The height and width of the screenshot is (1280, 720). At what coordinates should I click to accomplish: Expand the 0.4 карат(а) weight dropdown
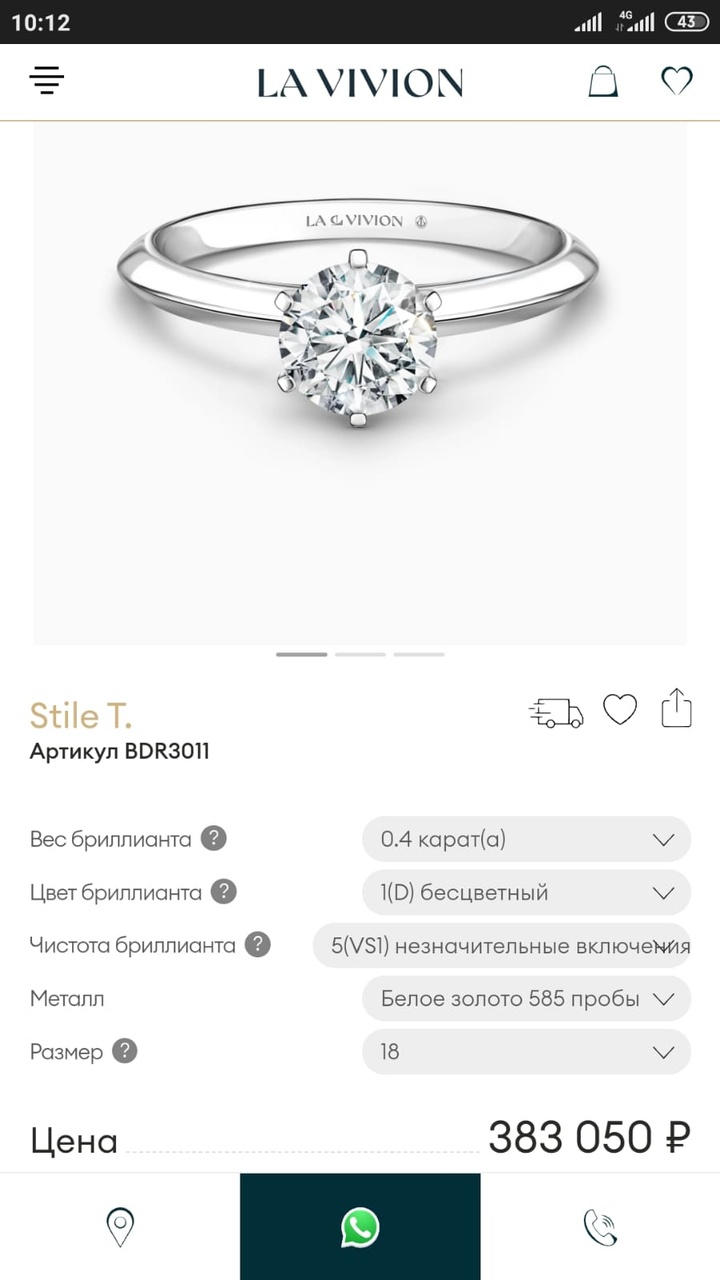click(526, 839)
